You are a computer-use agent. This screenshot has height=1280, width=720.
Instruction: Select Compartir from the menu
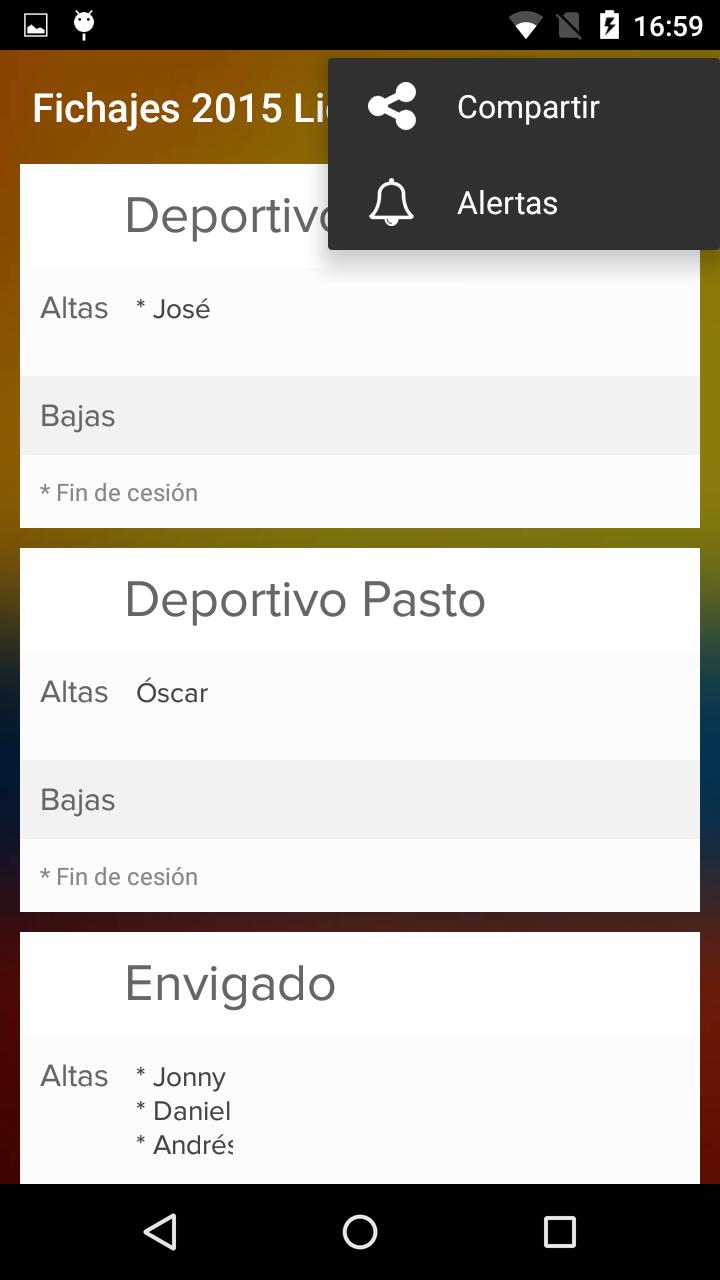[x=528, y=105]
